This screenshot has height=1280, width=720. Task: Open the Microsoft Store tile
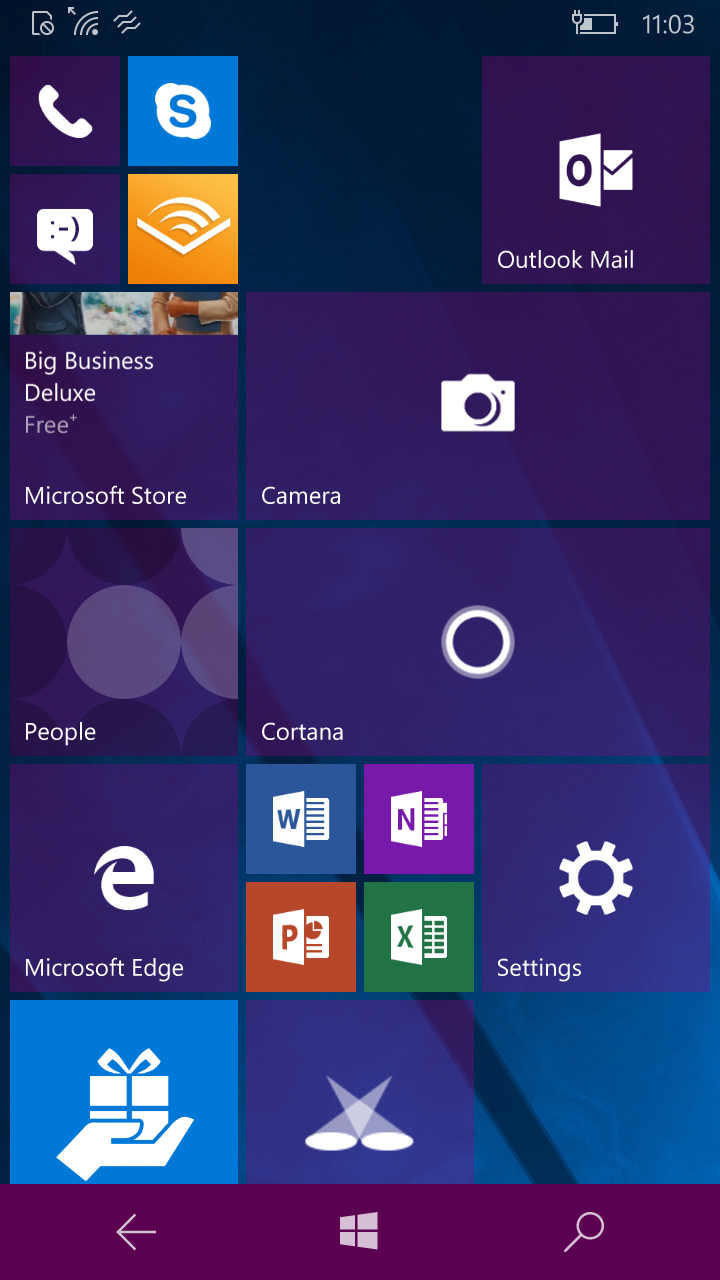tap(124, 406)
